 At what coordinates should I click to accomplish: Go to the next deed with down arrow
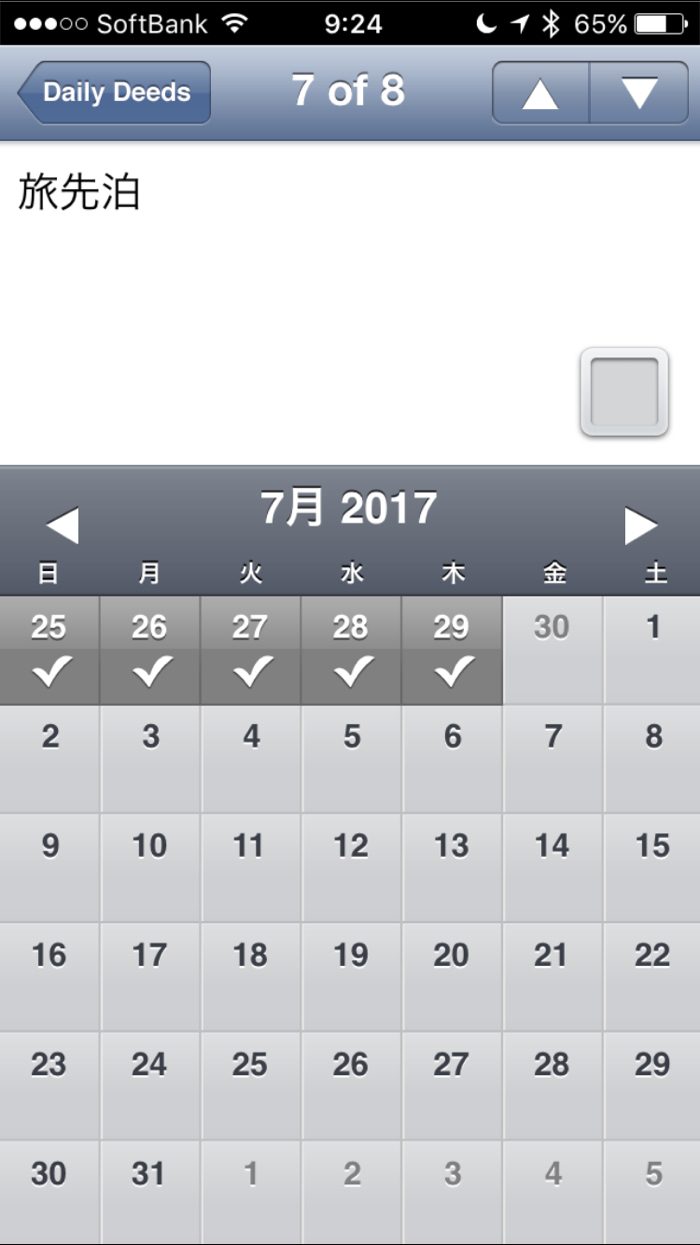click(x=639, y=93)
